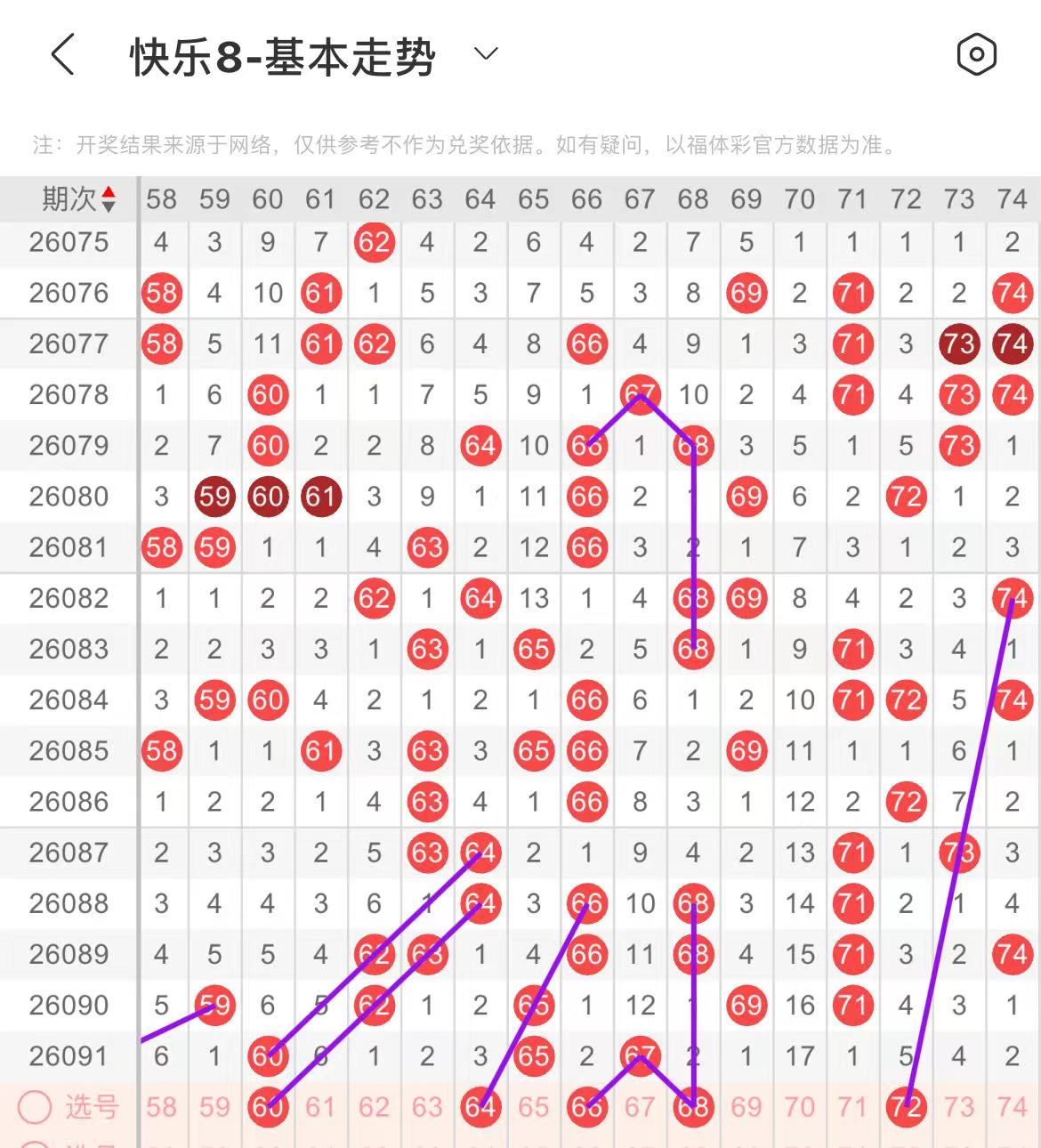
Task: Pick number 67 in the 选号 row
Action: point(640,1107)
